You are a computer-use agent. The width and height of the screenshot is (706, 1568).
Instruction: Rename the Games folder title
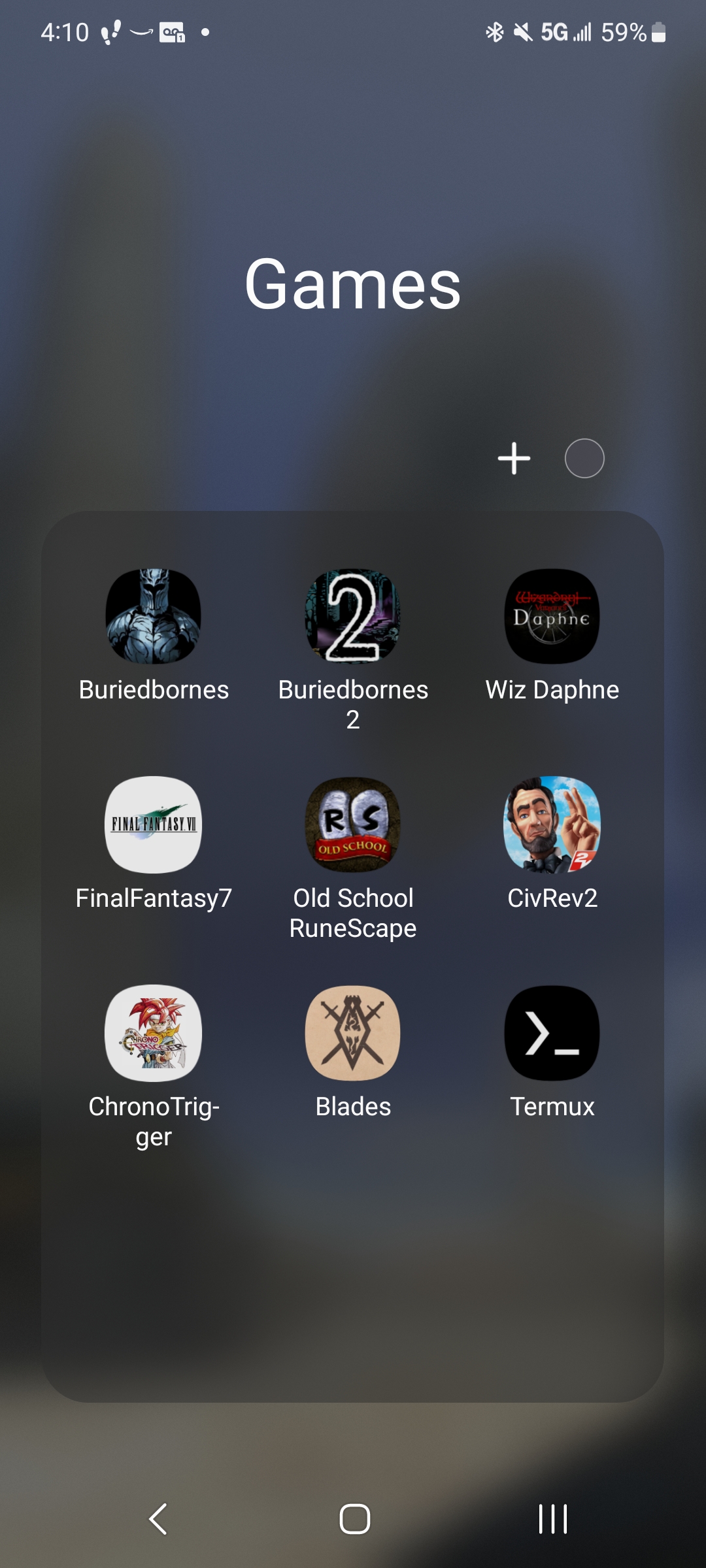tap(353, 284)
